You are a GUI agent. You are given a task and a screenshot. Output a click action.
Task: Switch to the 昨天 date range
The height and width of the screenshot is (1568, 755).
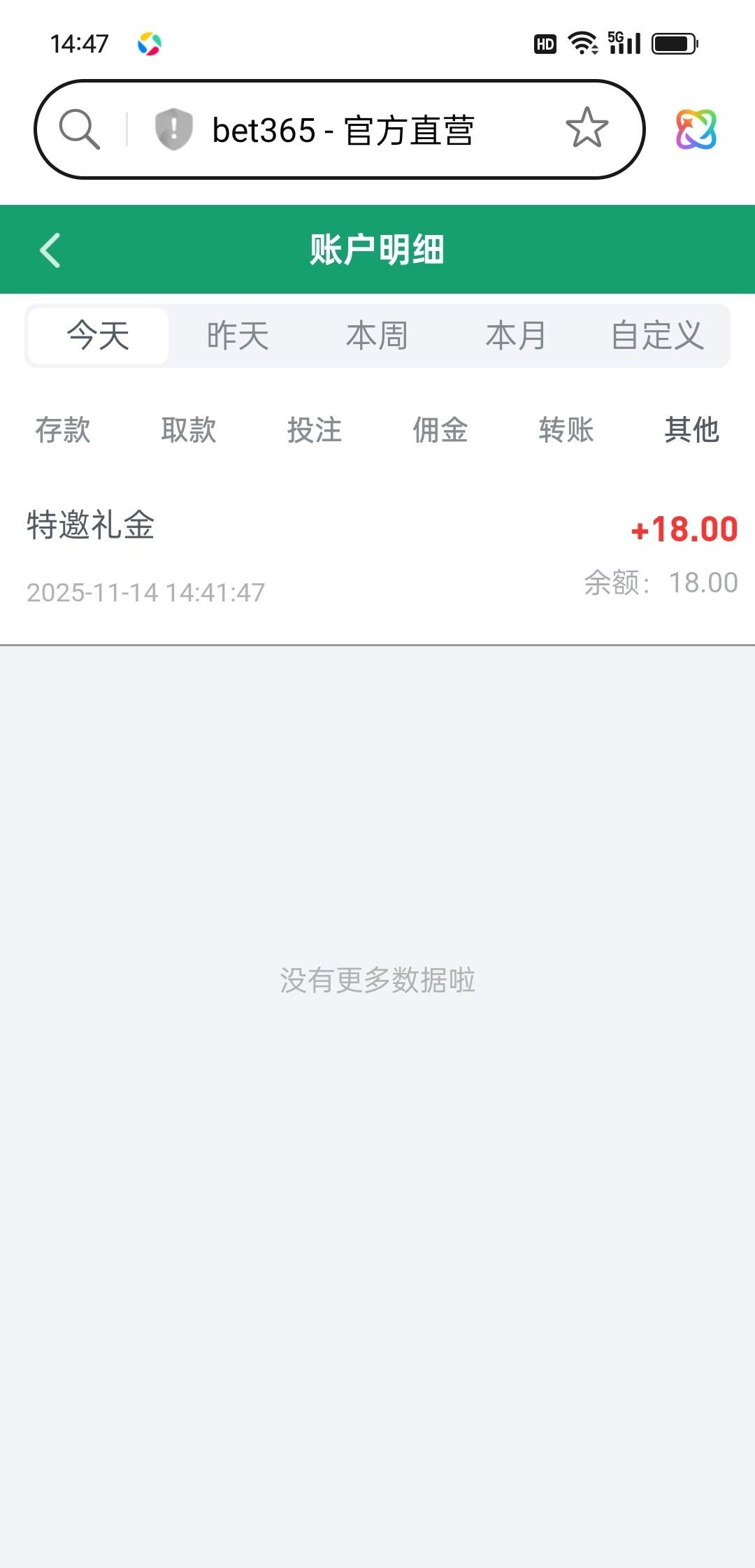click(x=238, y=336)
